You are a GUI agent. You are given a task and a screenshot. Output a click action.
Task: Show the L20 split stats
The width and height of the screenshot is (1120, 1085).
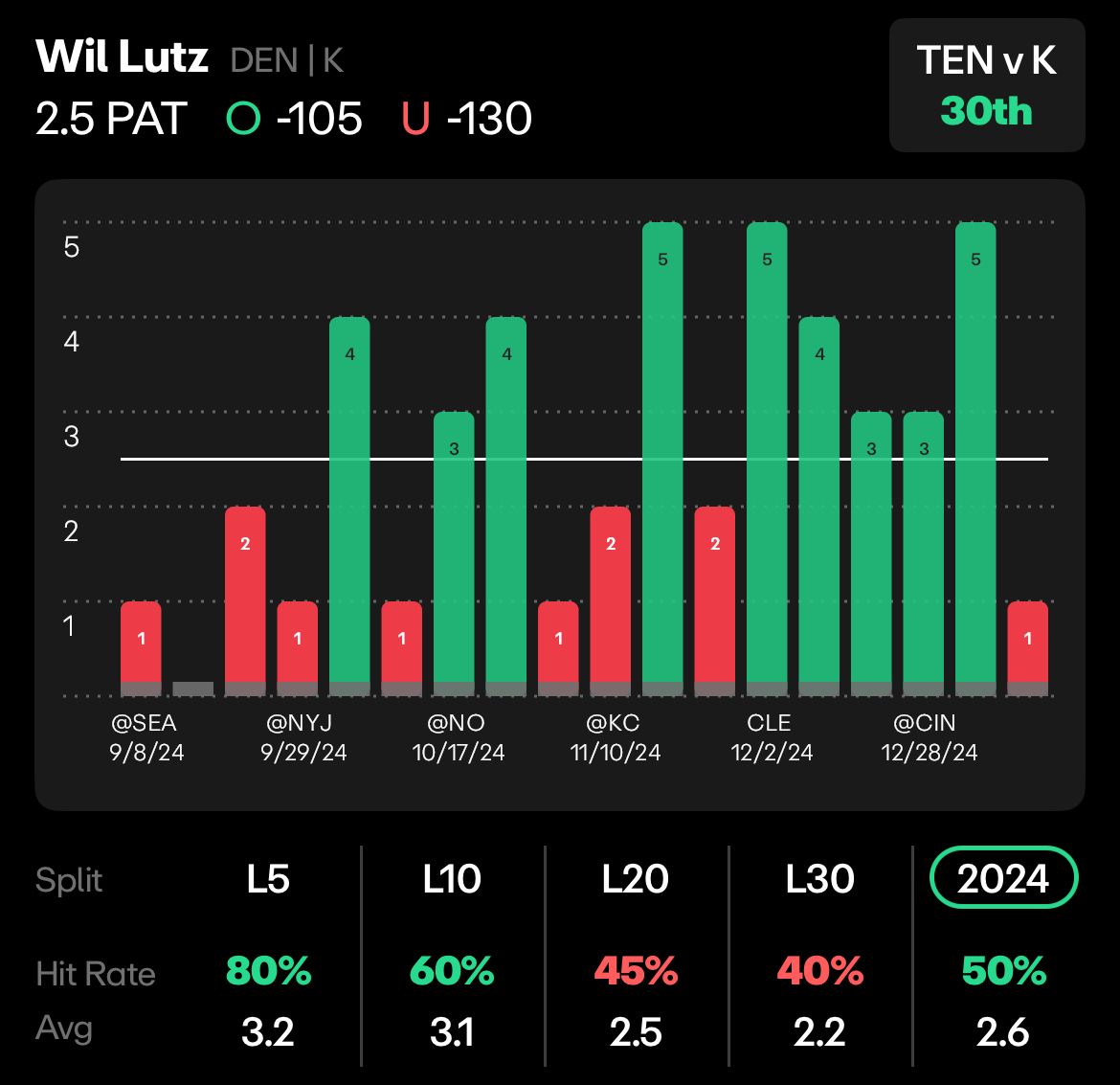click(x=636, y=879)
